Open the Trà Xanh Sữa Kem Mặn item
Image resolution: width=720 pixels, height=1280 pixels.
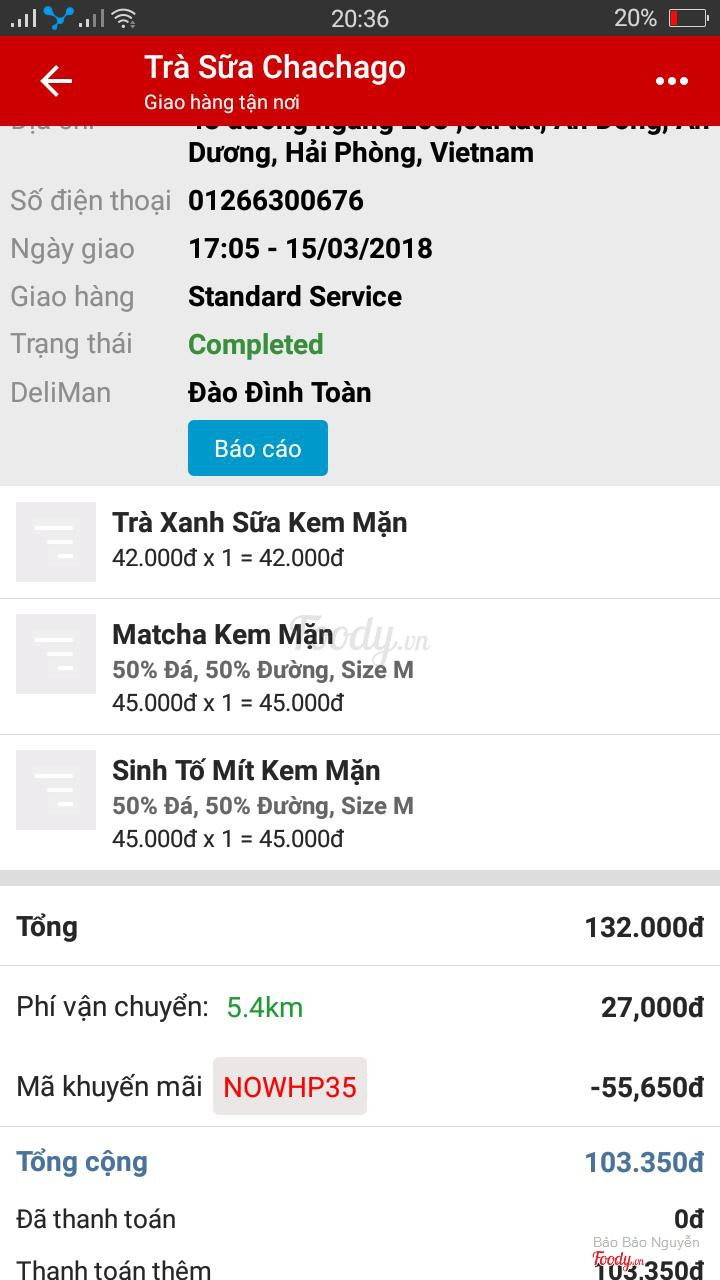pyautogui.click(x=260, y=523)
